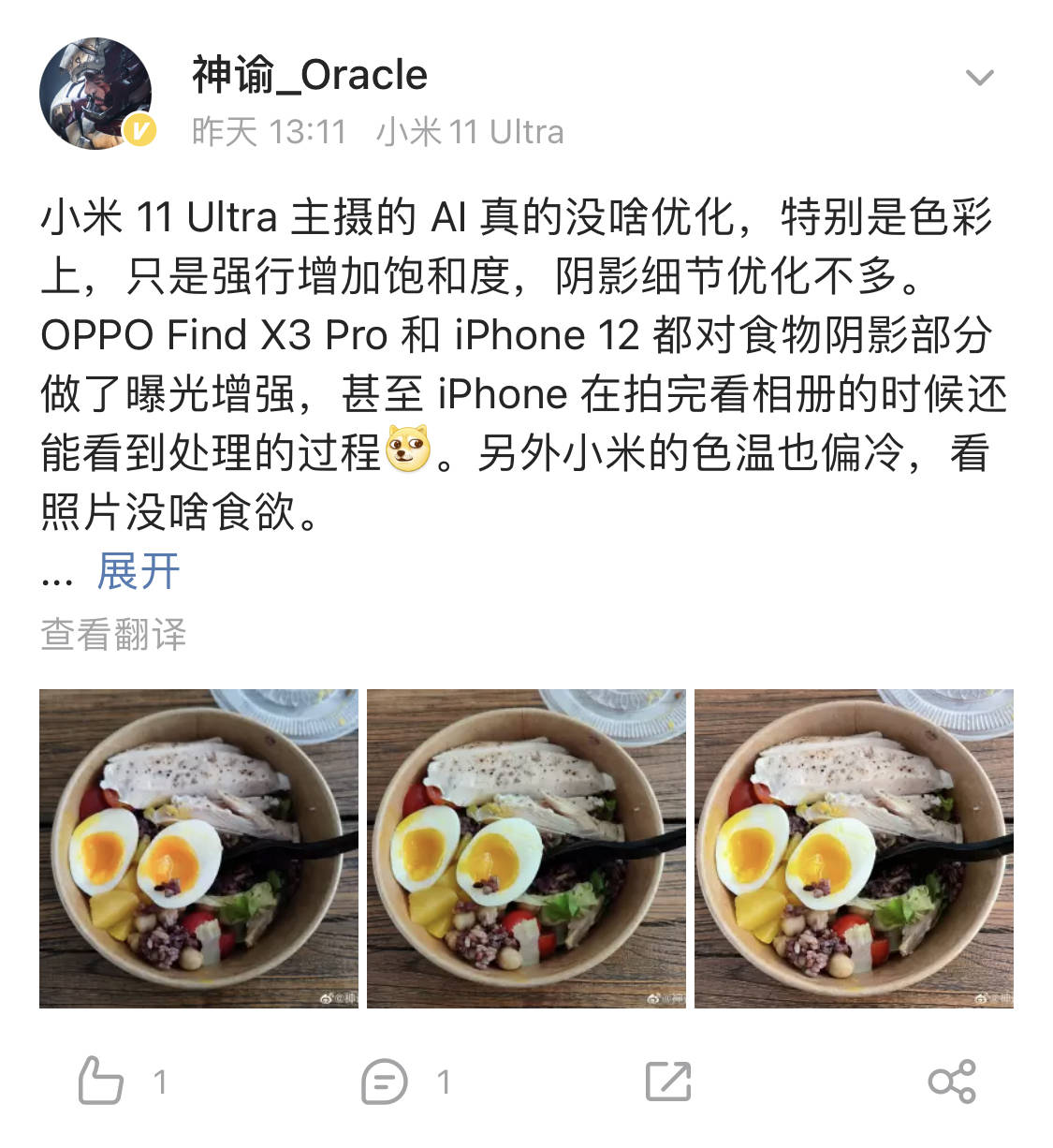This screenshot has height=1148, width=1053.
Task: Open the comments on this post
Action: point(384,1082)
